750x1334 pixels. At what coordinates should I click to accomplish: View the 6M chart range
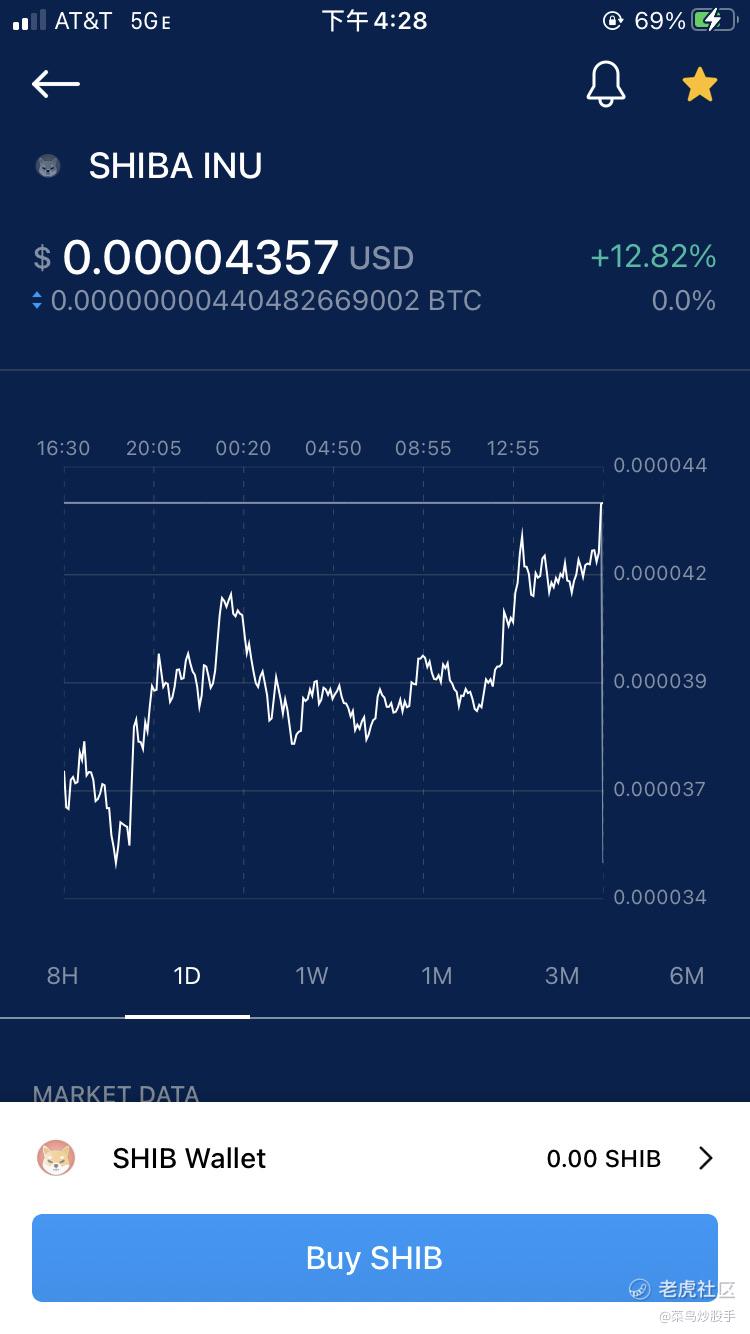687,975
